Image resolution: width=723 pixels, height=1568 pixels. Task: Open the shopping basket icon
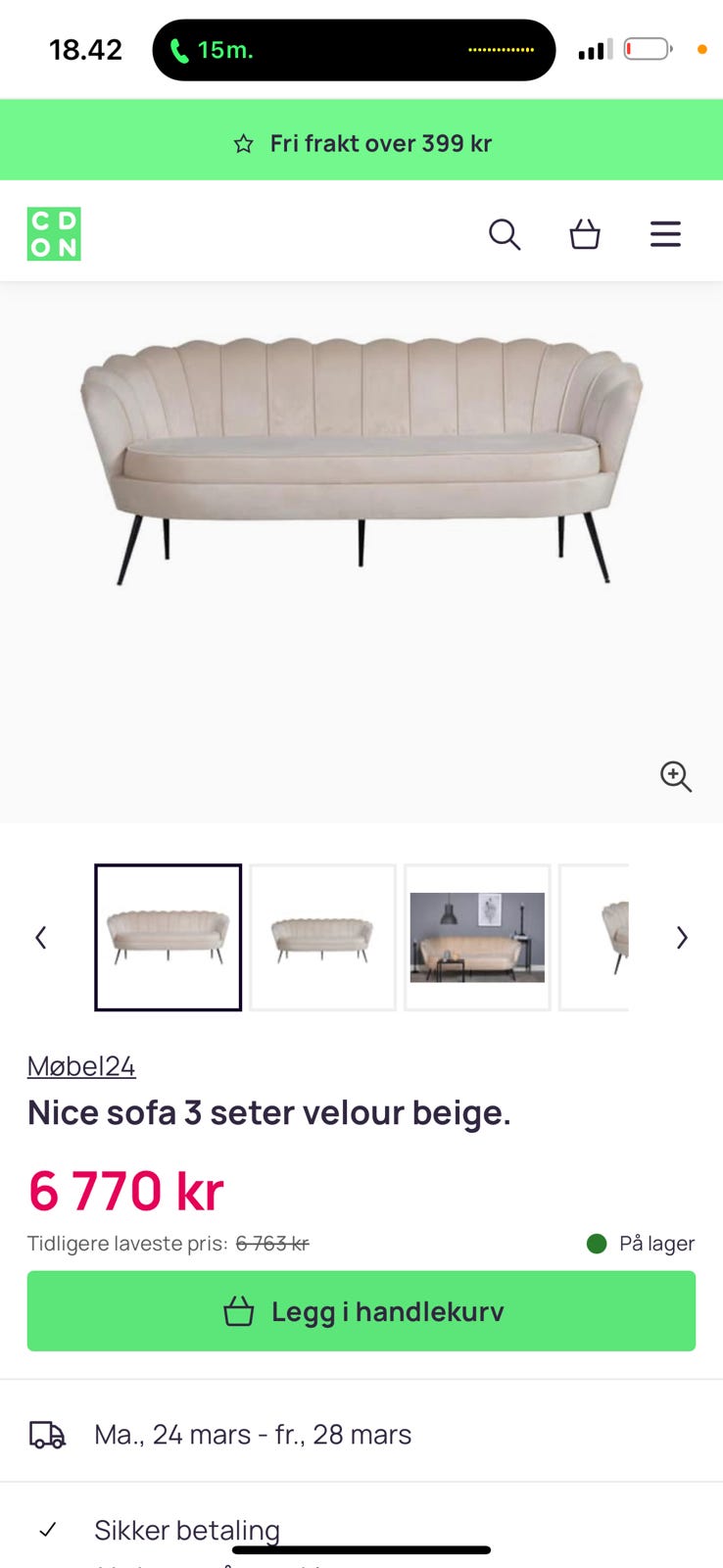pyautogui.click(x=585, y=234)
